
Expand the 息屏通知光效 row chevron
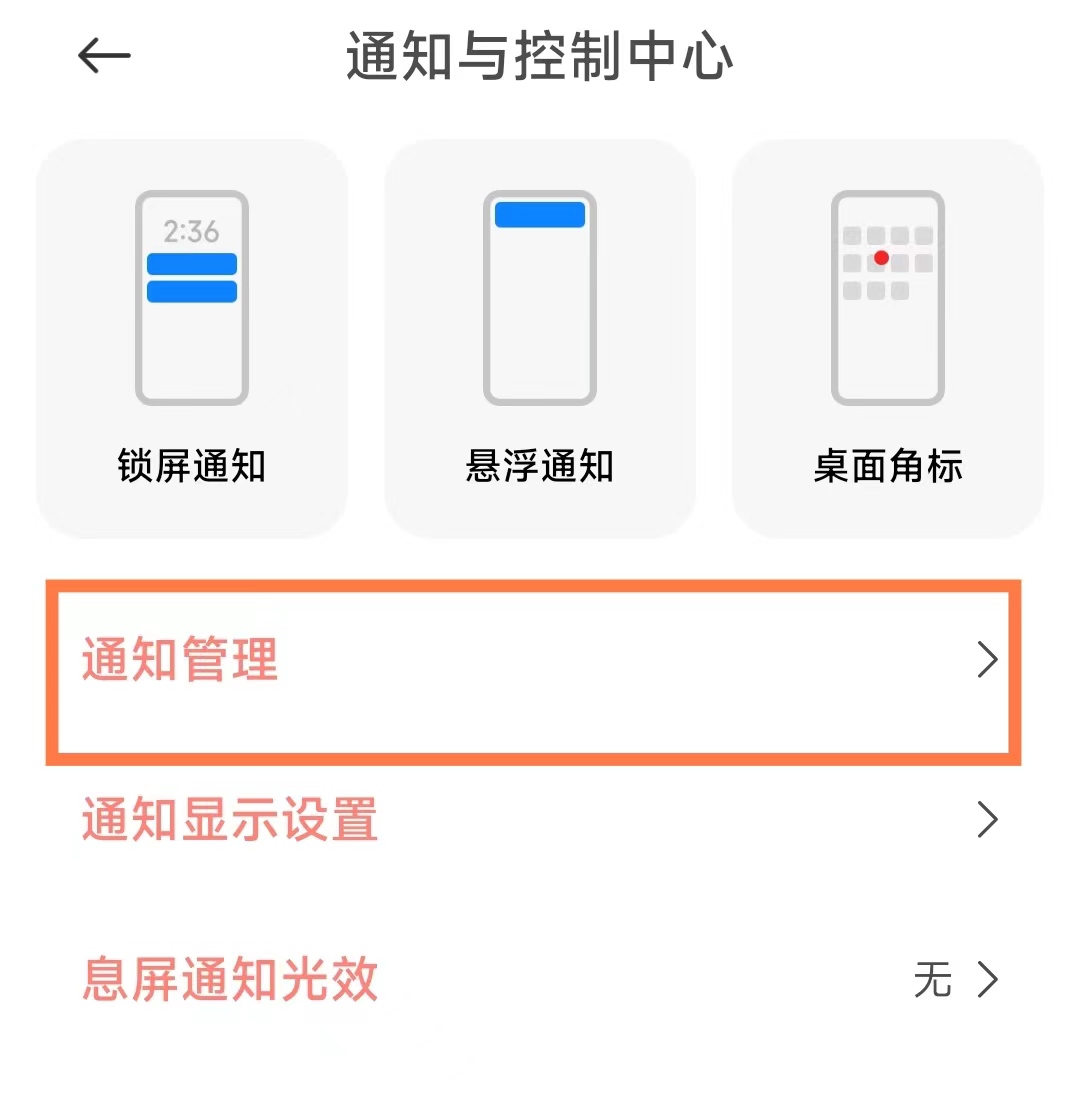(990, 980)
